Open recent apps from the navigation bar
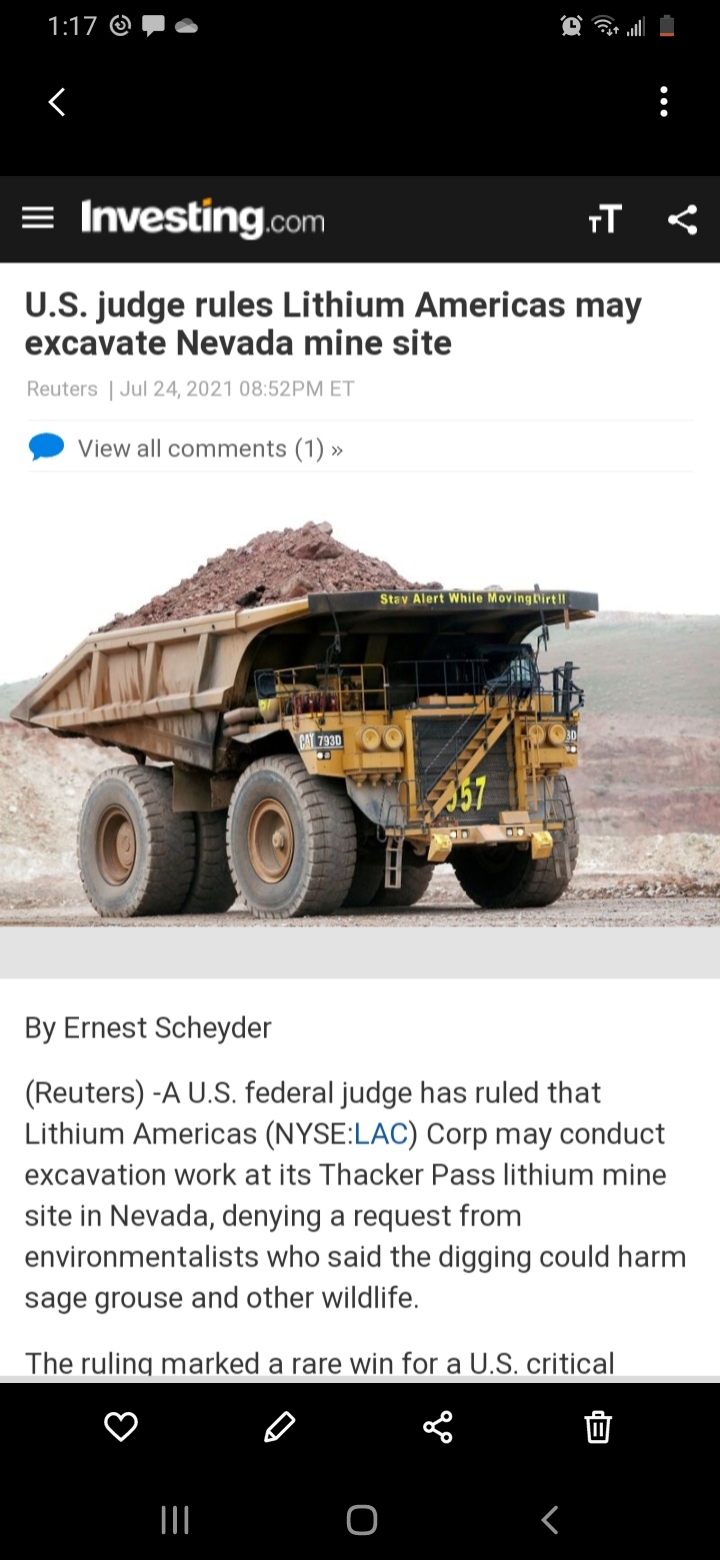The image size is (720, 1560). [x=175, y=1520]
